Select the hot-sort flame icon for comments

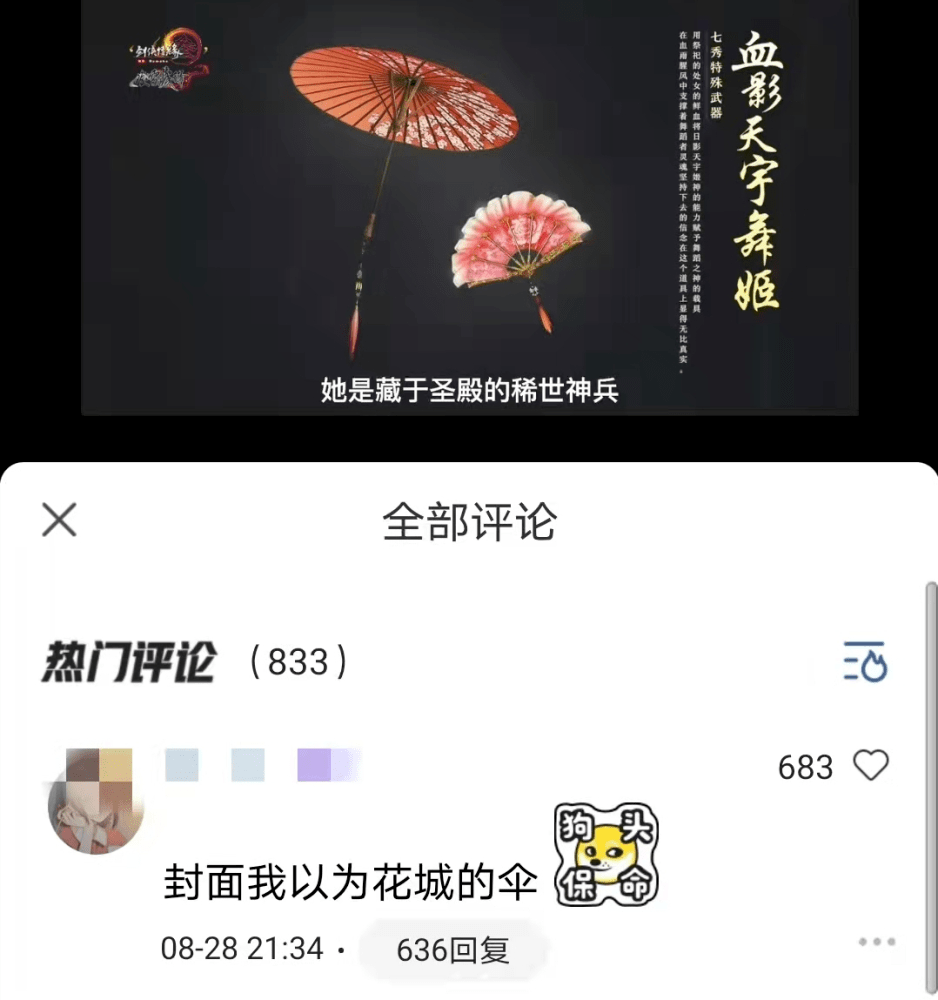pyautogui.click(x=862, y=663)
